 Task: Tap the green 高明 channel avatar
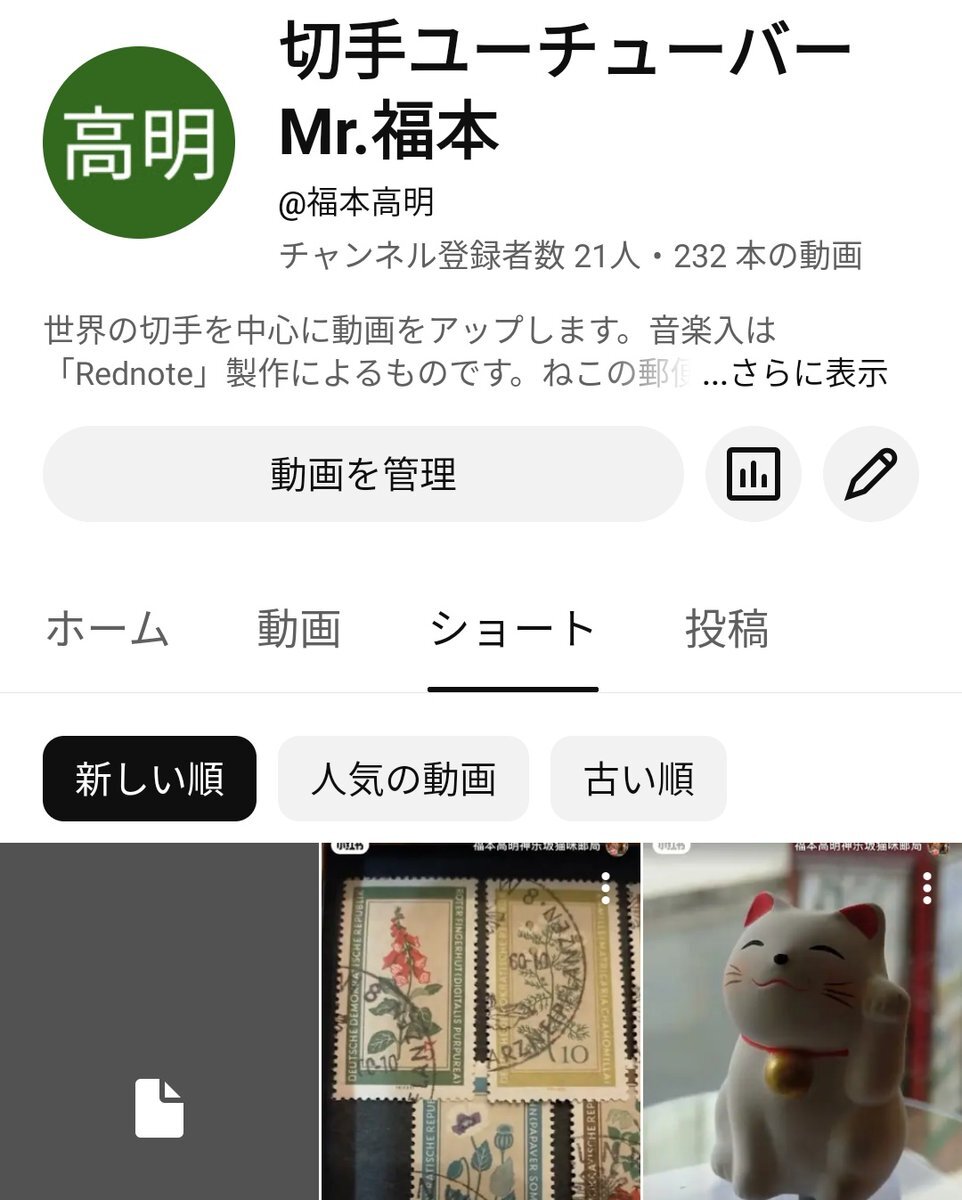click(x=138, y=143)
